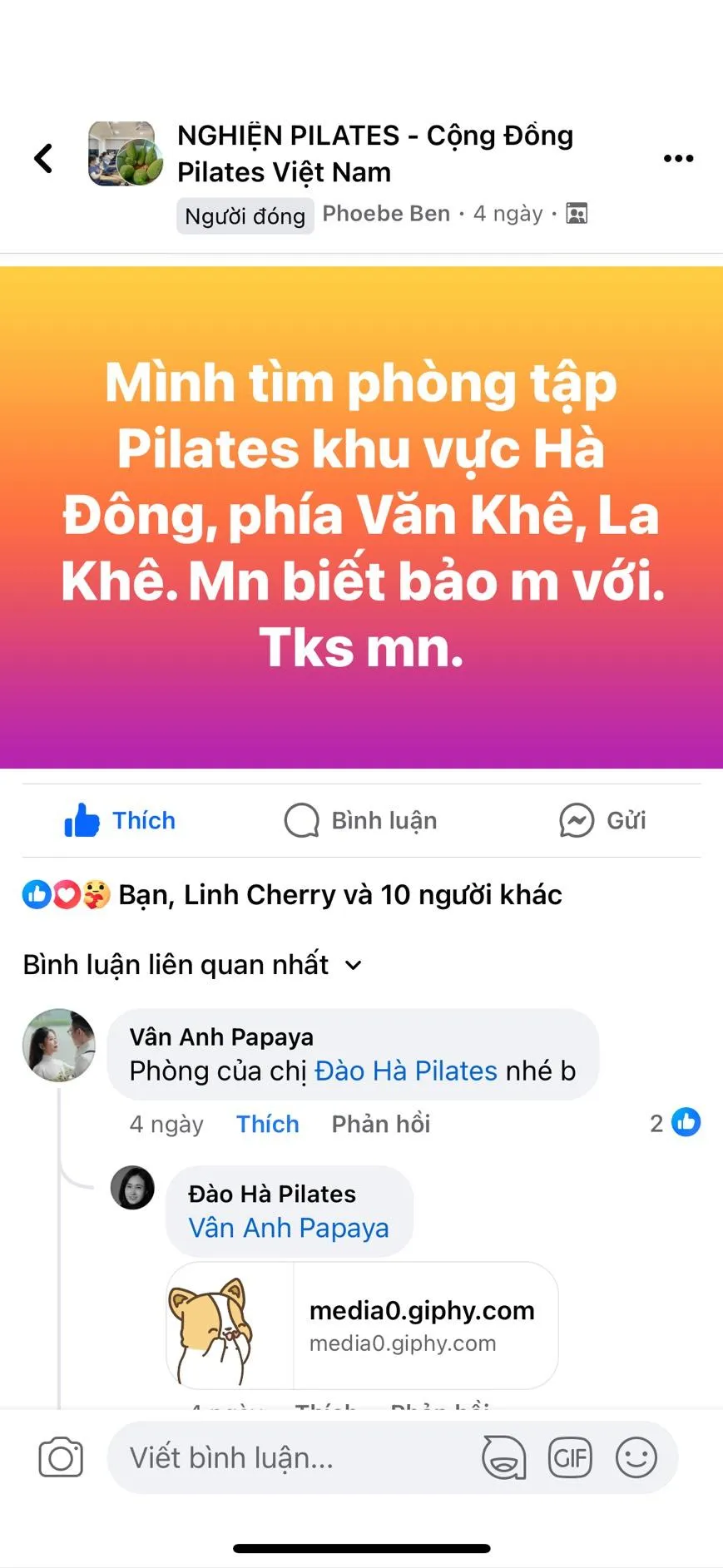Open the Phoebe Ben author profile

(x=385, y=214)
